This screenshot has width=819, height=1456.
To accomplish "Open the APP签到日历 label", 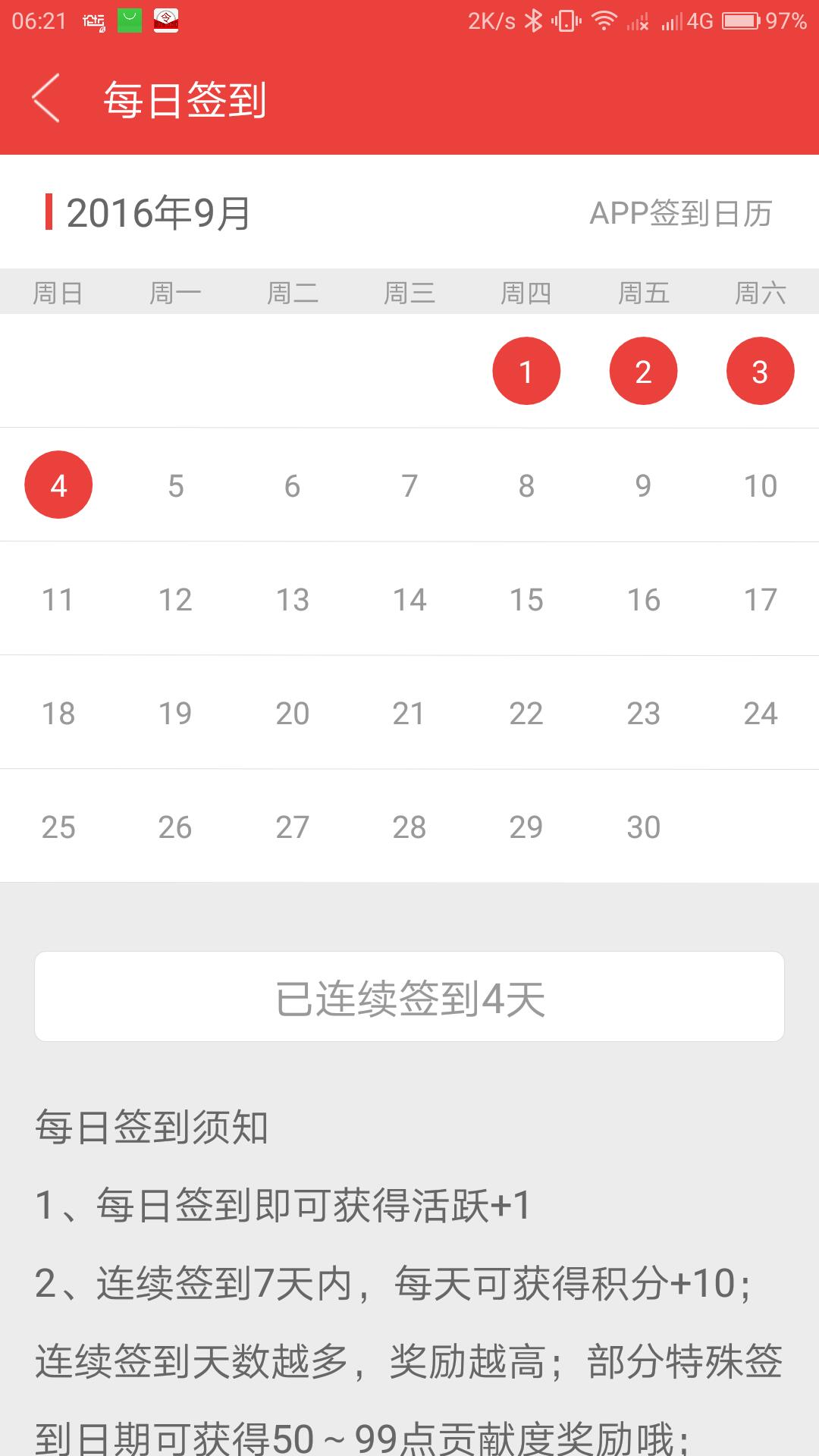I will 680,213.
